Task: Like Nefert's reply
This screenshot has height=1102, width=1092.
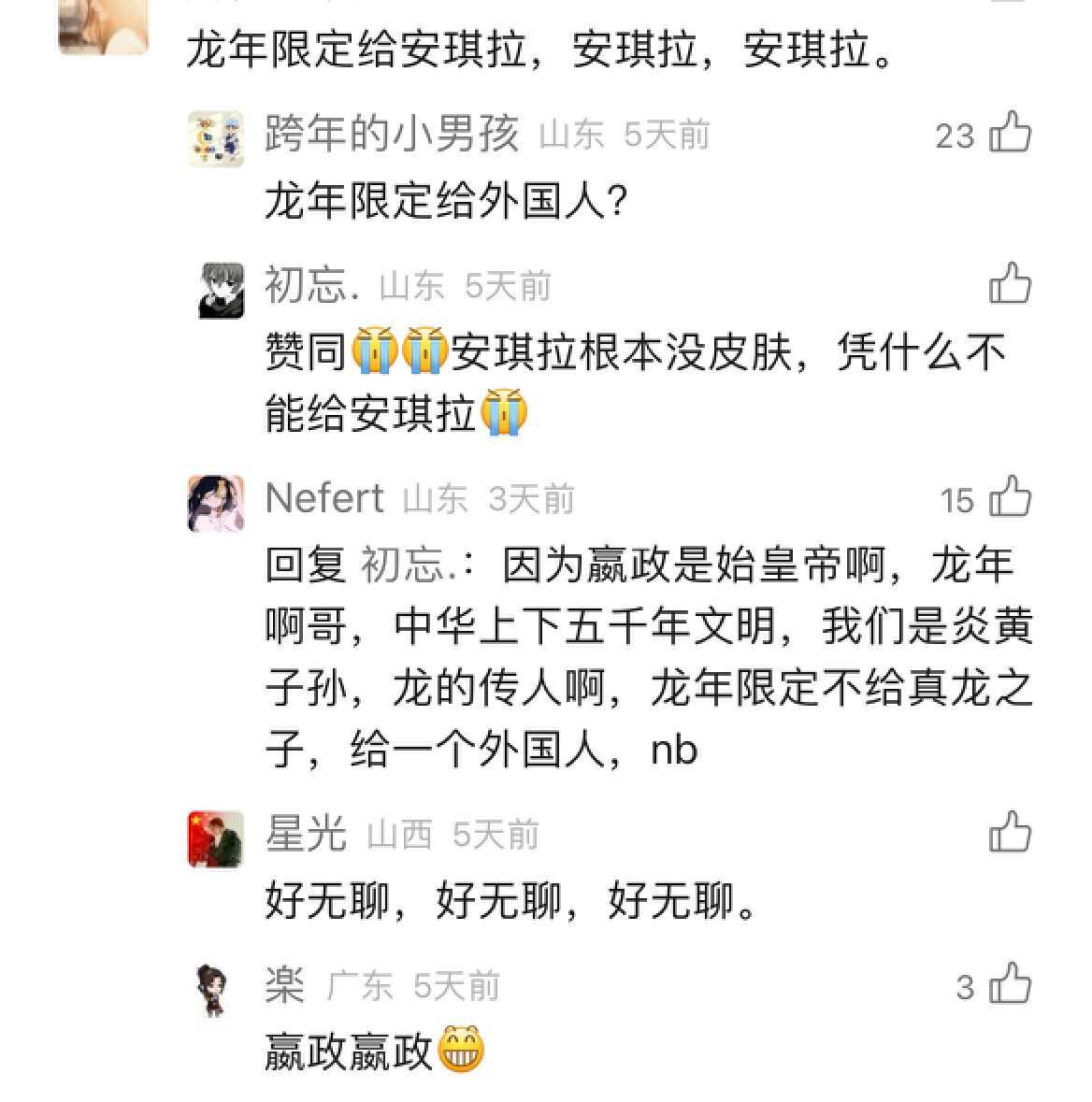Action: pos(1010,498)
